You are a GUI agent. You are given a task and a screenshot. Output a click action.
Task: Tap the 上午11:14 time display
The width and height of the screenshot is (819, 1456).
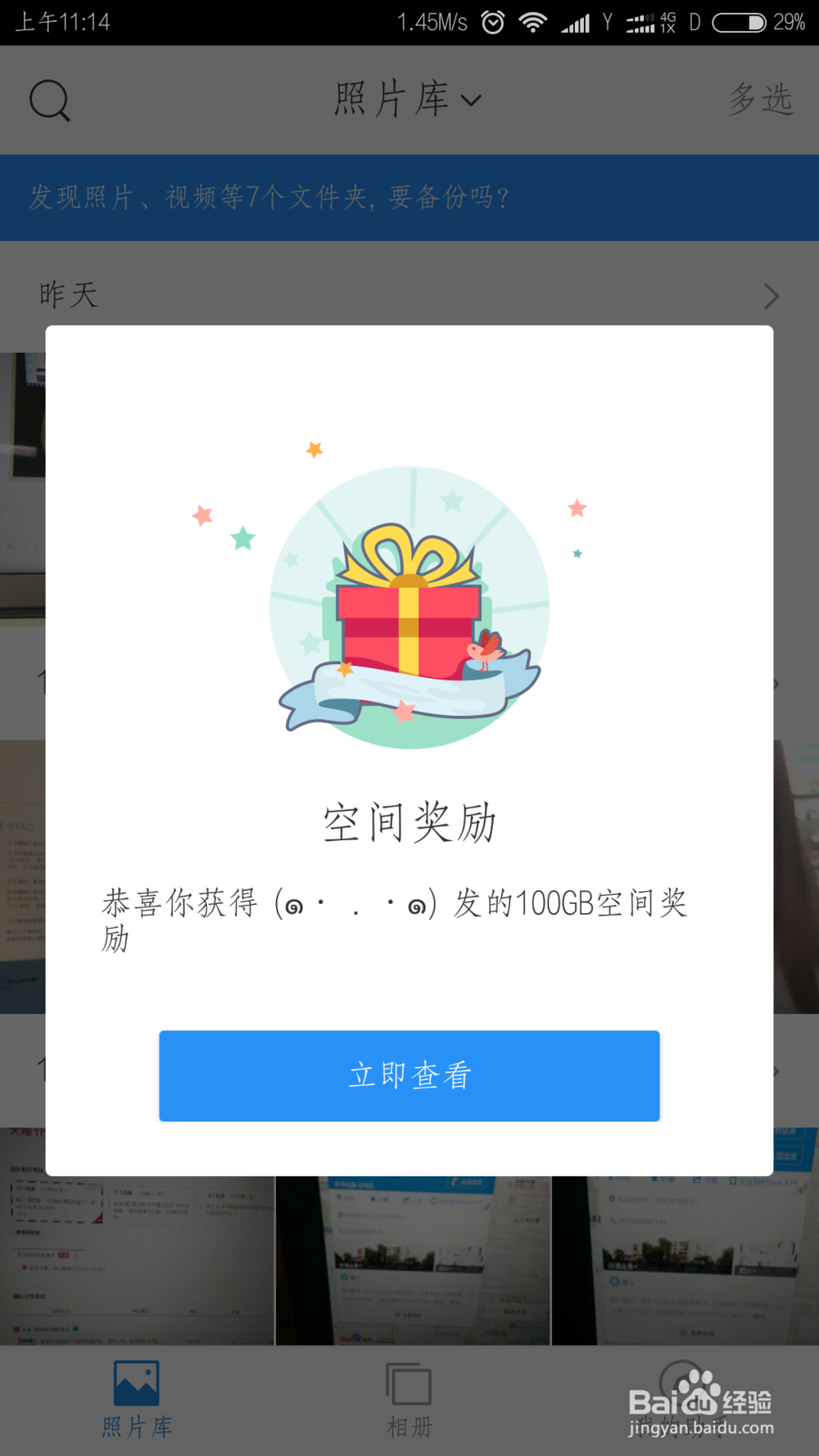point(61,22)
